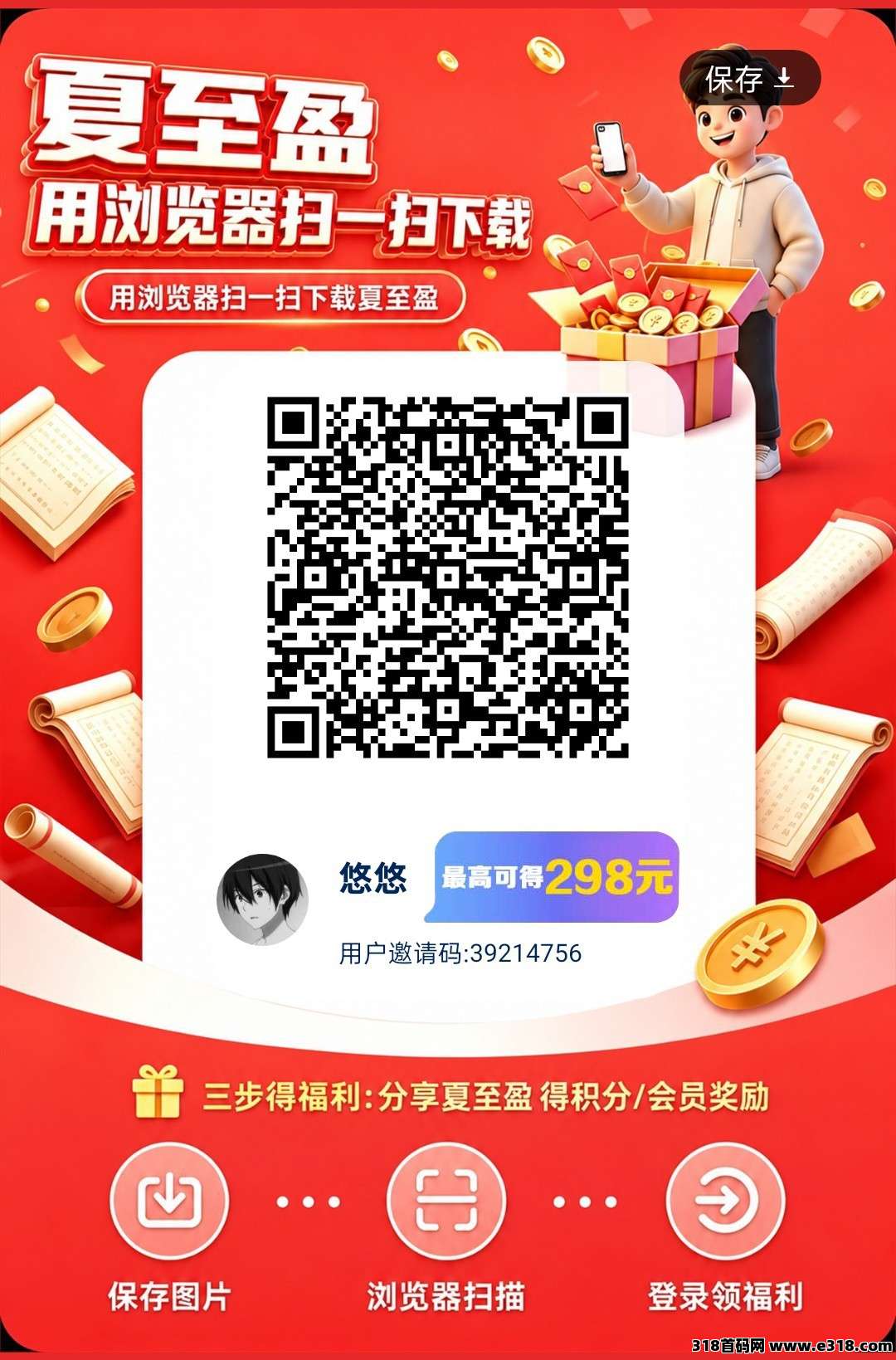Tap the 保存 download button

click(750, 79)
